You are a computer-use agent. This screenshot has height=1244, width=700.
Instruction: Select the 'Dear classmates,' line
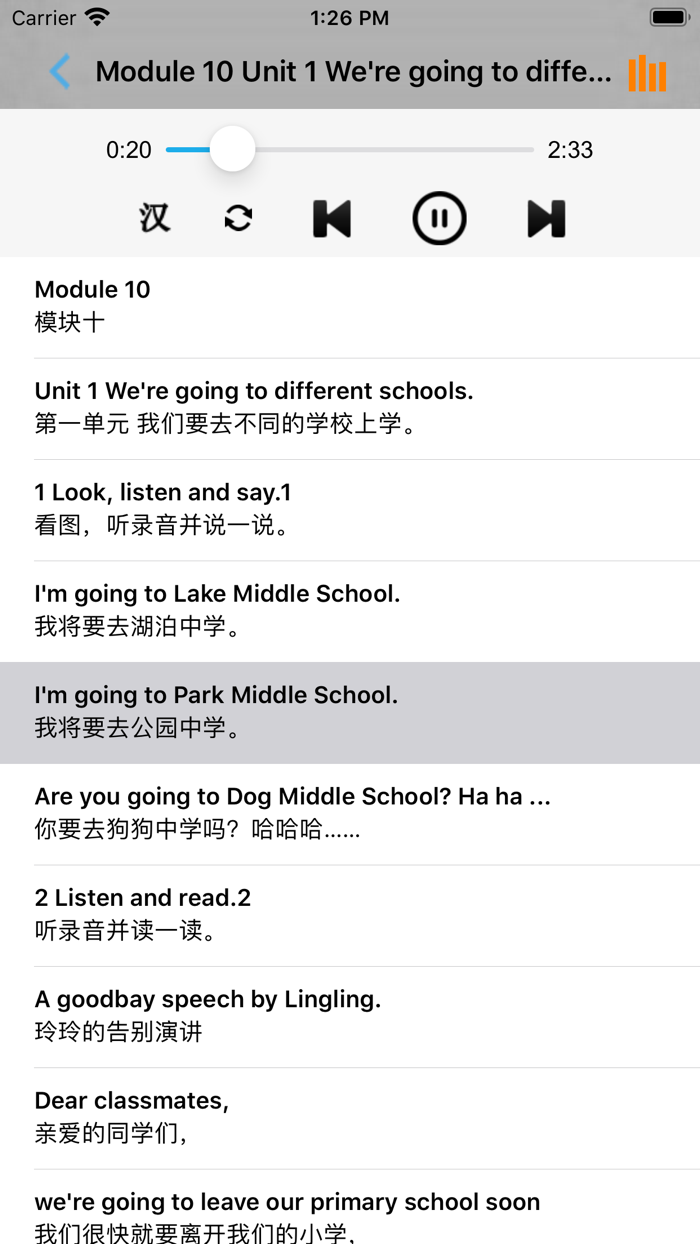pyautogui.click(x=350, y=1117)
